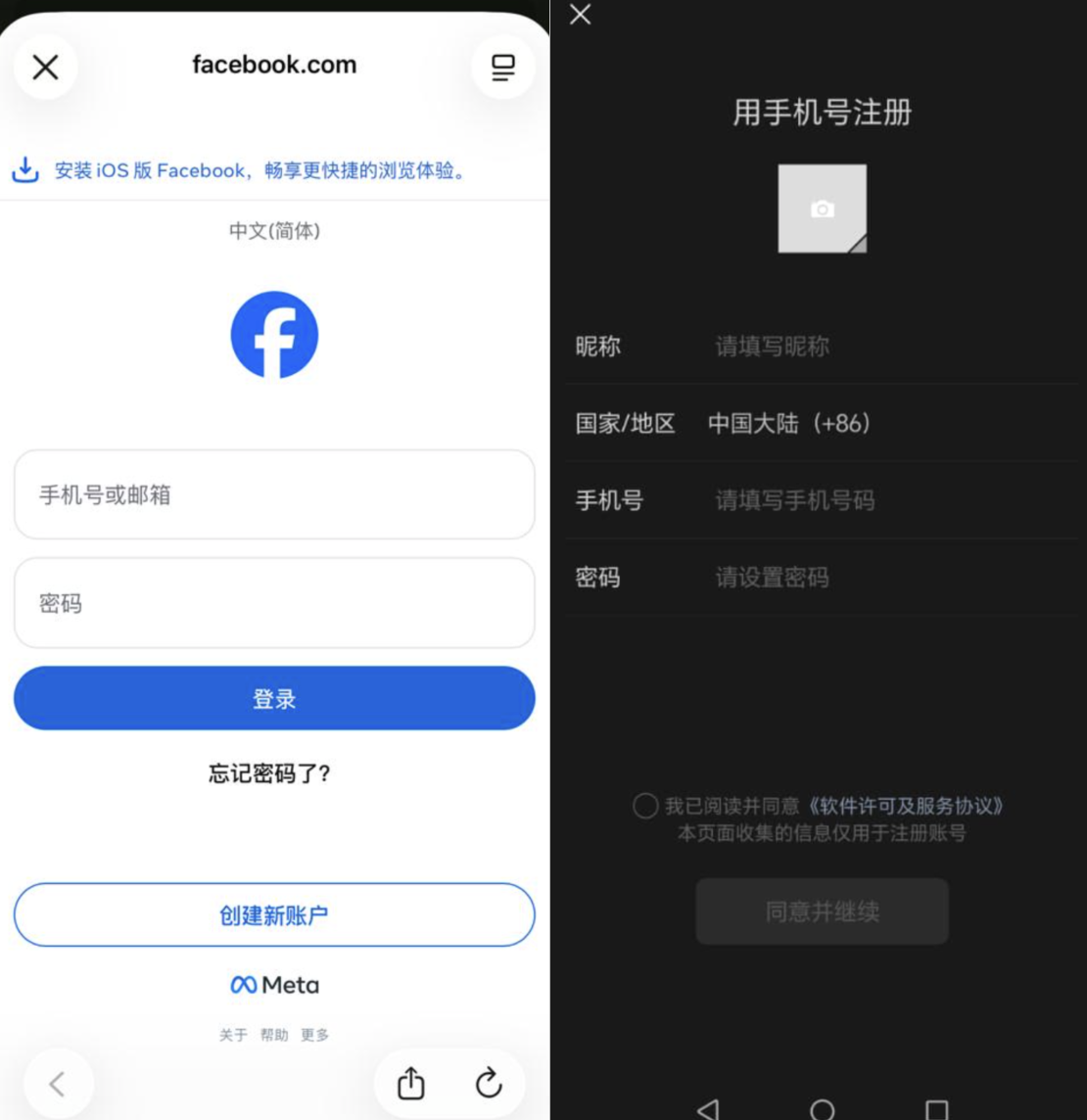Open the 关于 footer link

pos(233,1035)
